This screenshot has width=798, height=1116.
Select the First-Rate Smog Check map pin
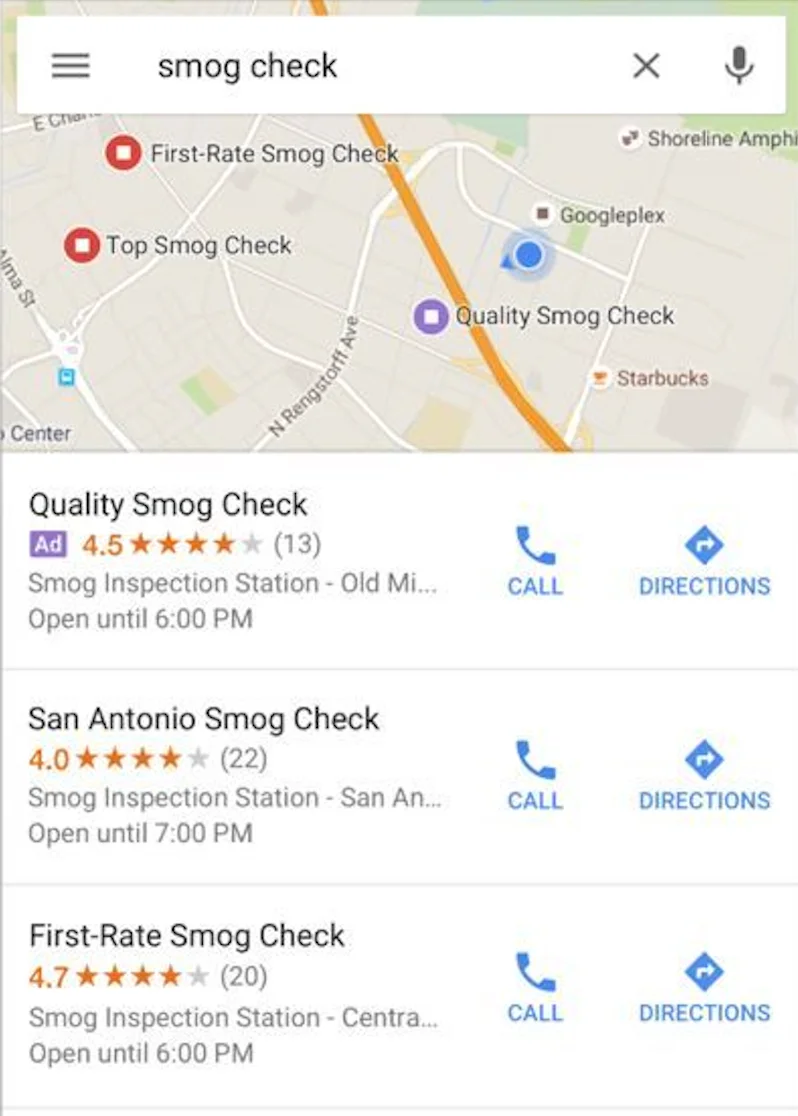click(x=123, y=153)
